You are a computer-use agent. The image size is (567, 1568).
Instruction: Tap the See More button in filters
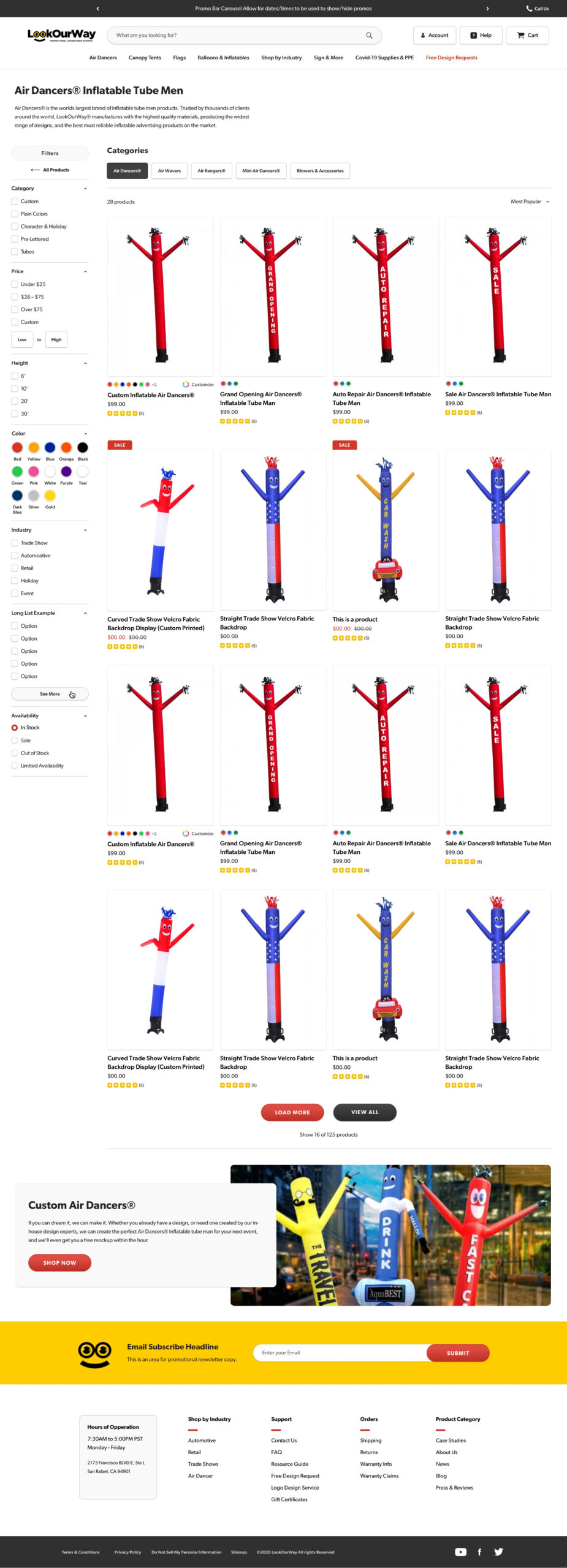click(x=50, y=694)
